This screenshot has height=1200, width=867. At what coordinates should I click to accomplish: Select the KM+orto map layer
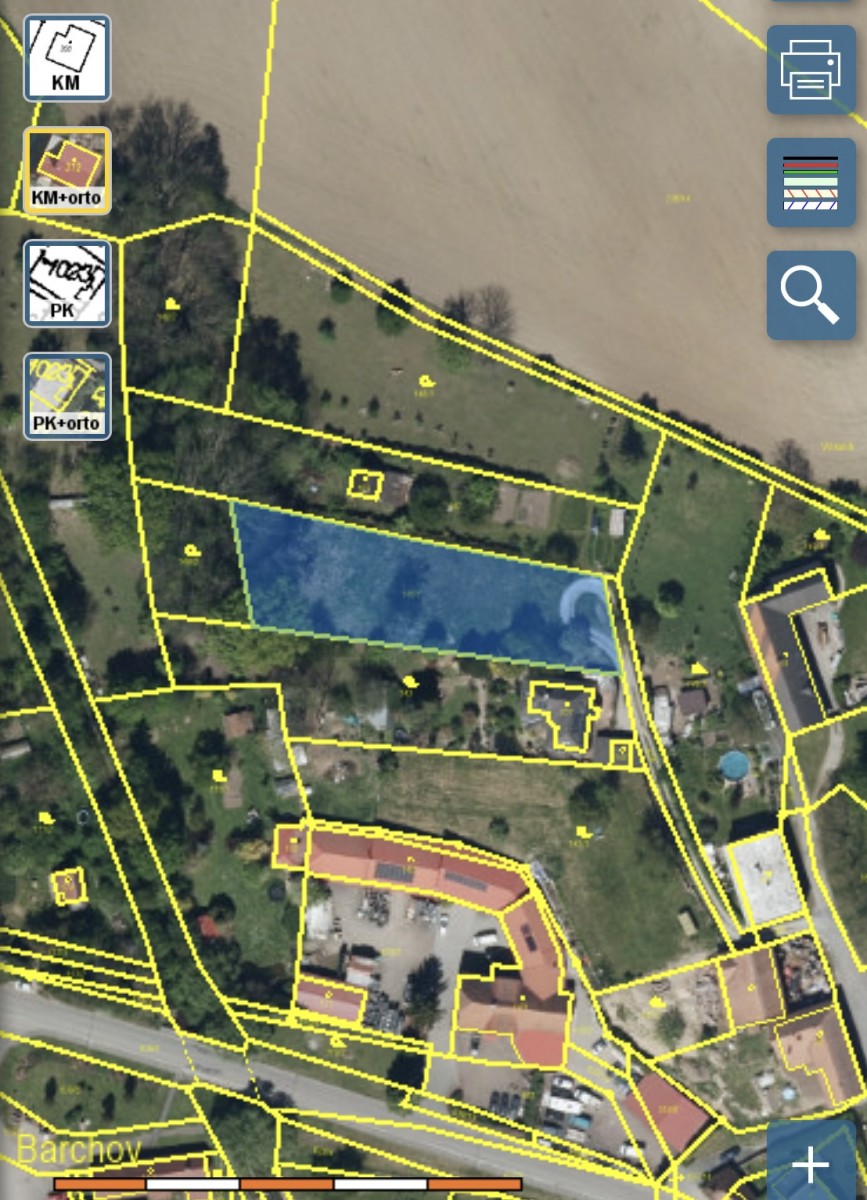pos(67,170)
